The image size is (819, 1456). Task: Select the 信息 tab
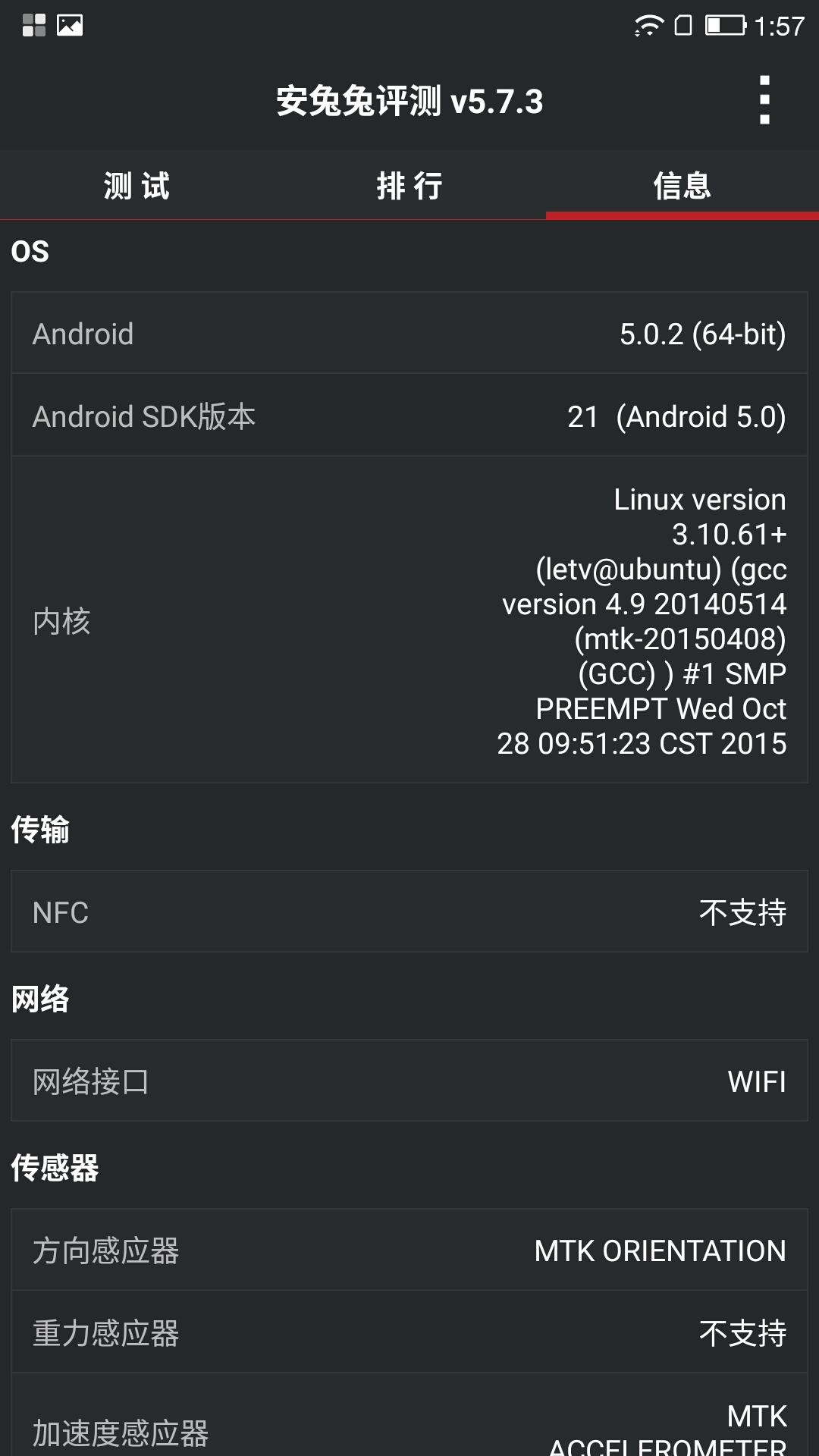tap(682, 185)
